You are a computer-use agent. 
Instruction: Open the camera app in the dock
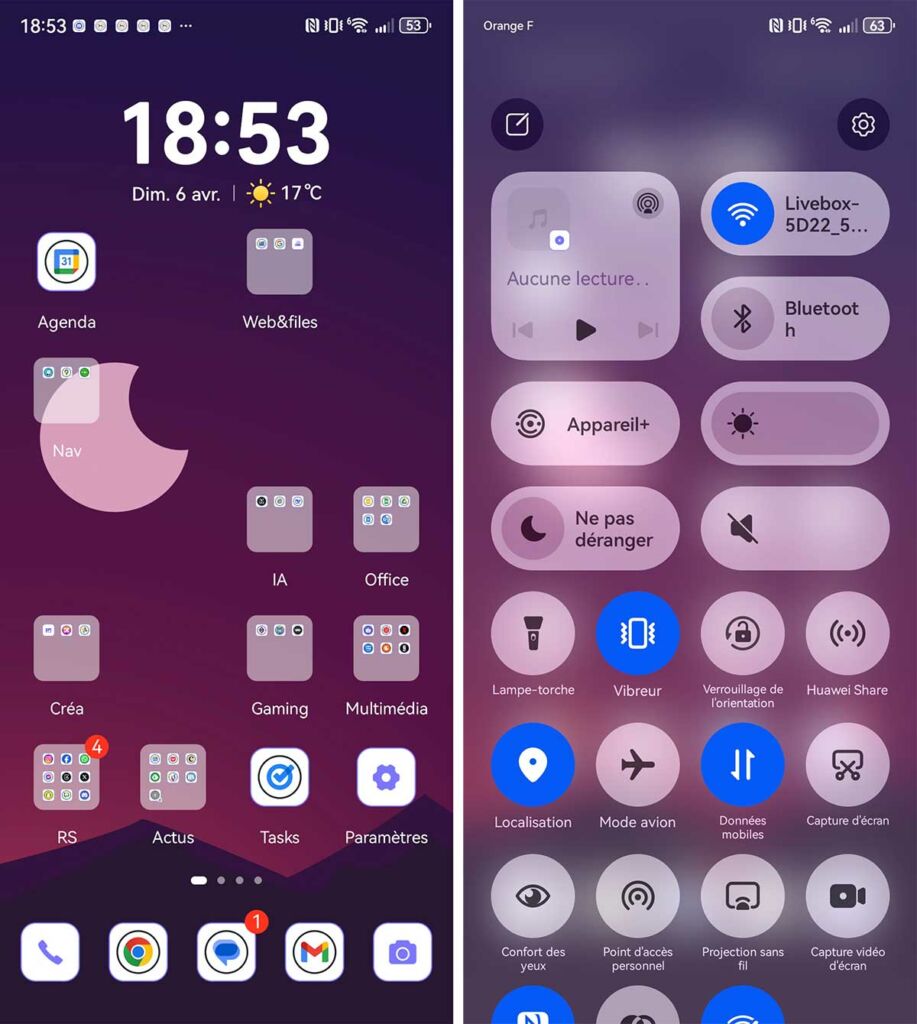402,951
